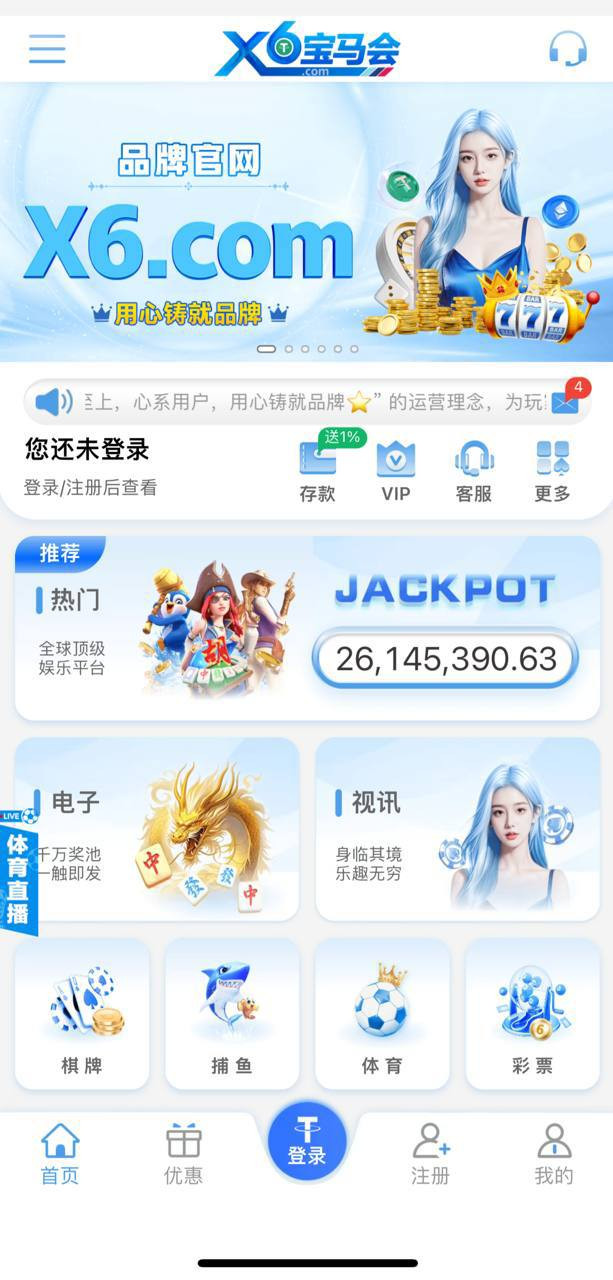Viewport: 613px width, 1280px height.
Task: Switch to the 我的 tab
Action: (x=553, y=1153)
